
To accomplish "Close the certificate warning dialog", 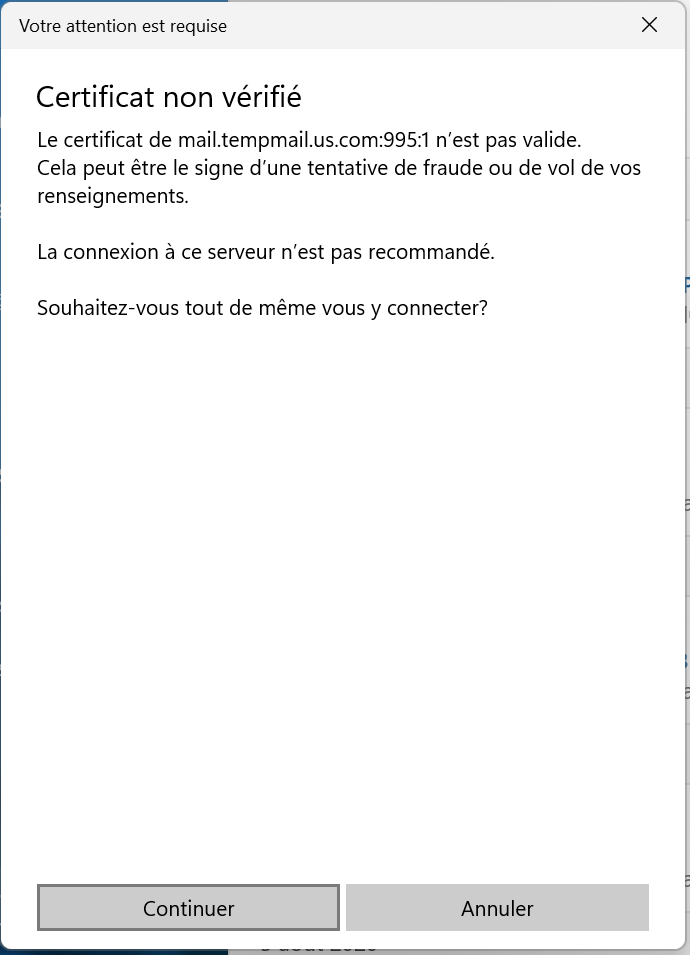I will coord(649,25).
